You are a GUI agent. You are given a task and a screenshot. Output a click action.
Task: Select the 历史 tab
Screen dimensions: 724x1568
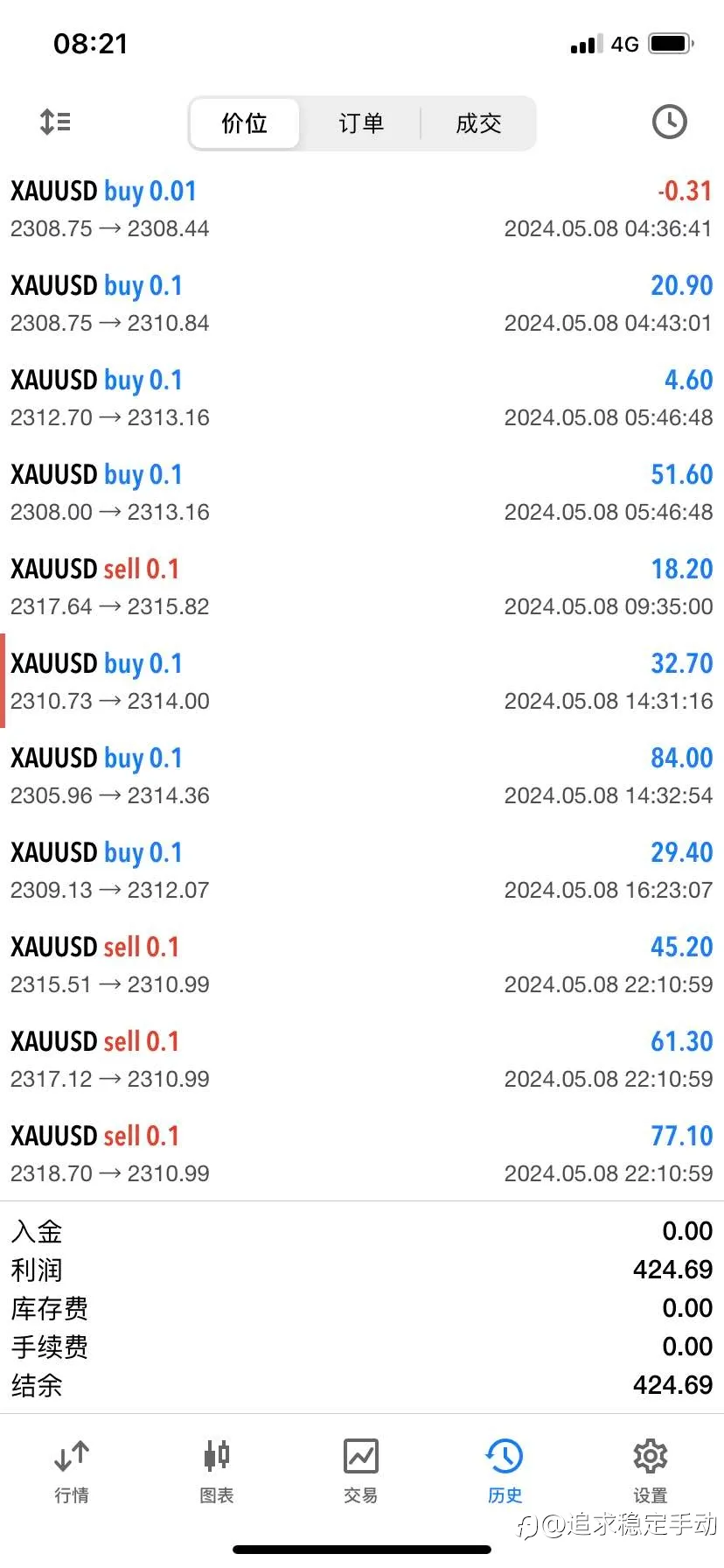505,1472
